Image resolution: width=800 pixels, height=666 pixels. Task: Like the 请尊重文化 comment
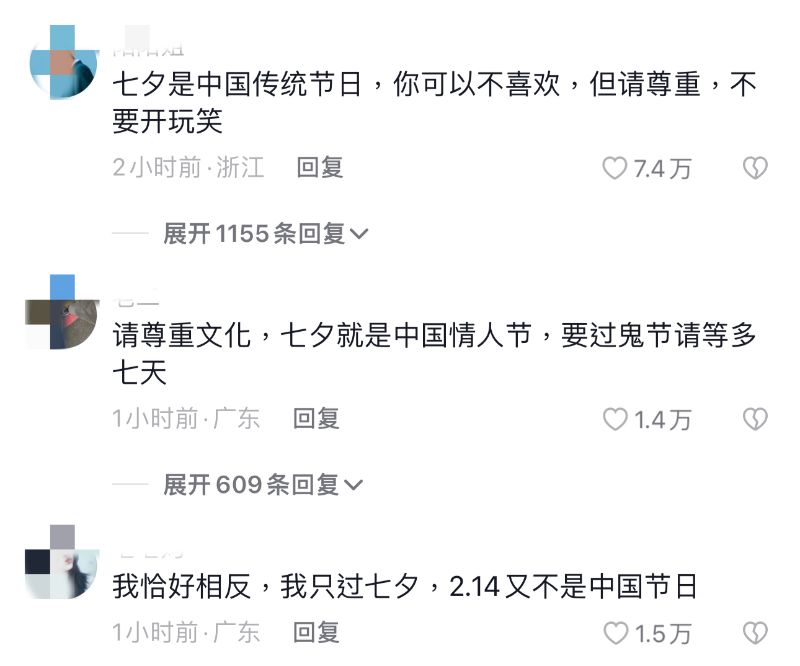(x=614, y=420)
